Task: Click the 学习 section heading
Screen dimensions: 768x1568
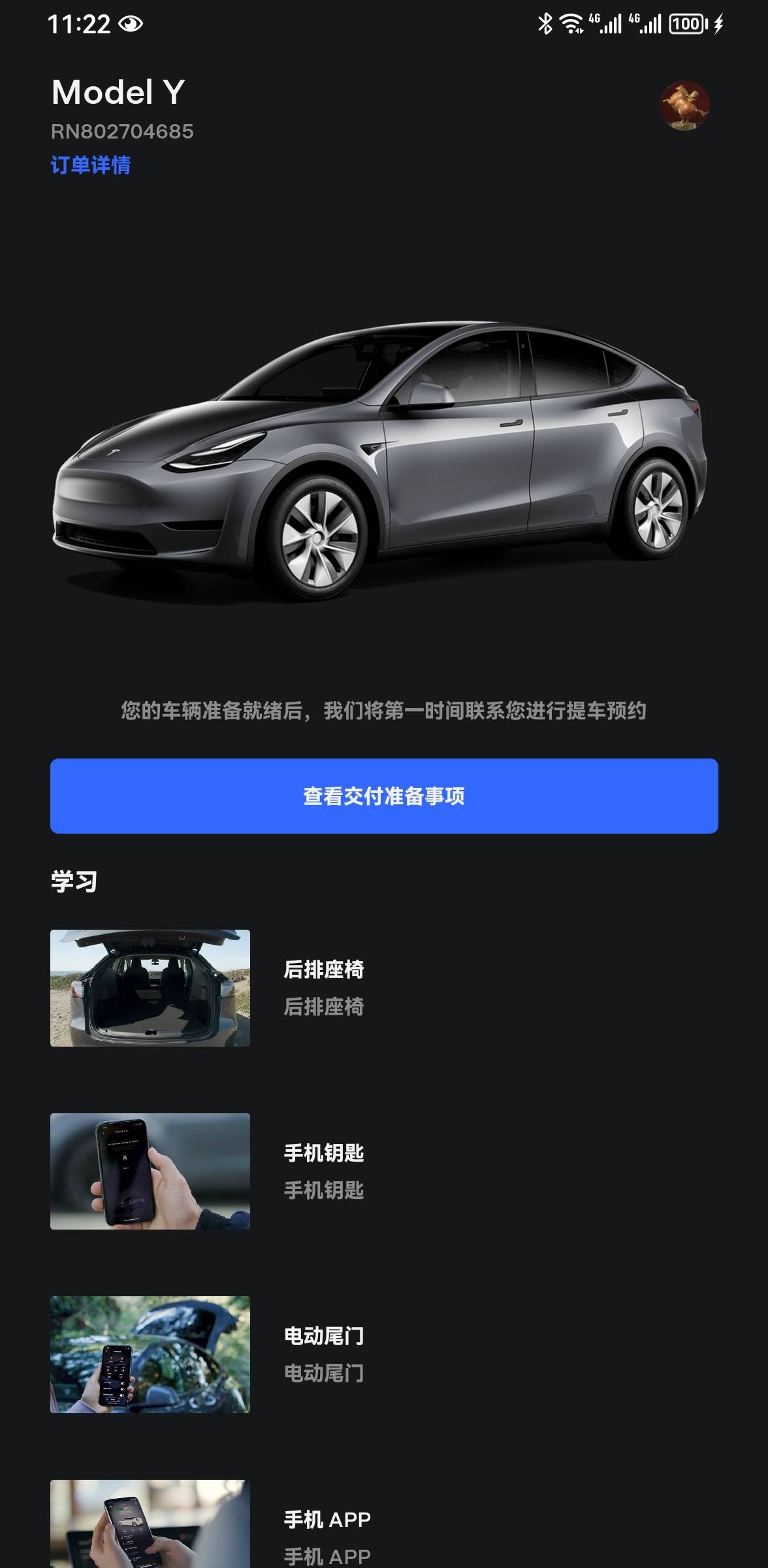Action: [74, 881]
